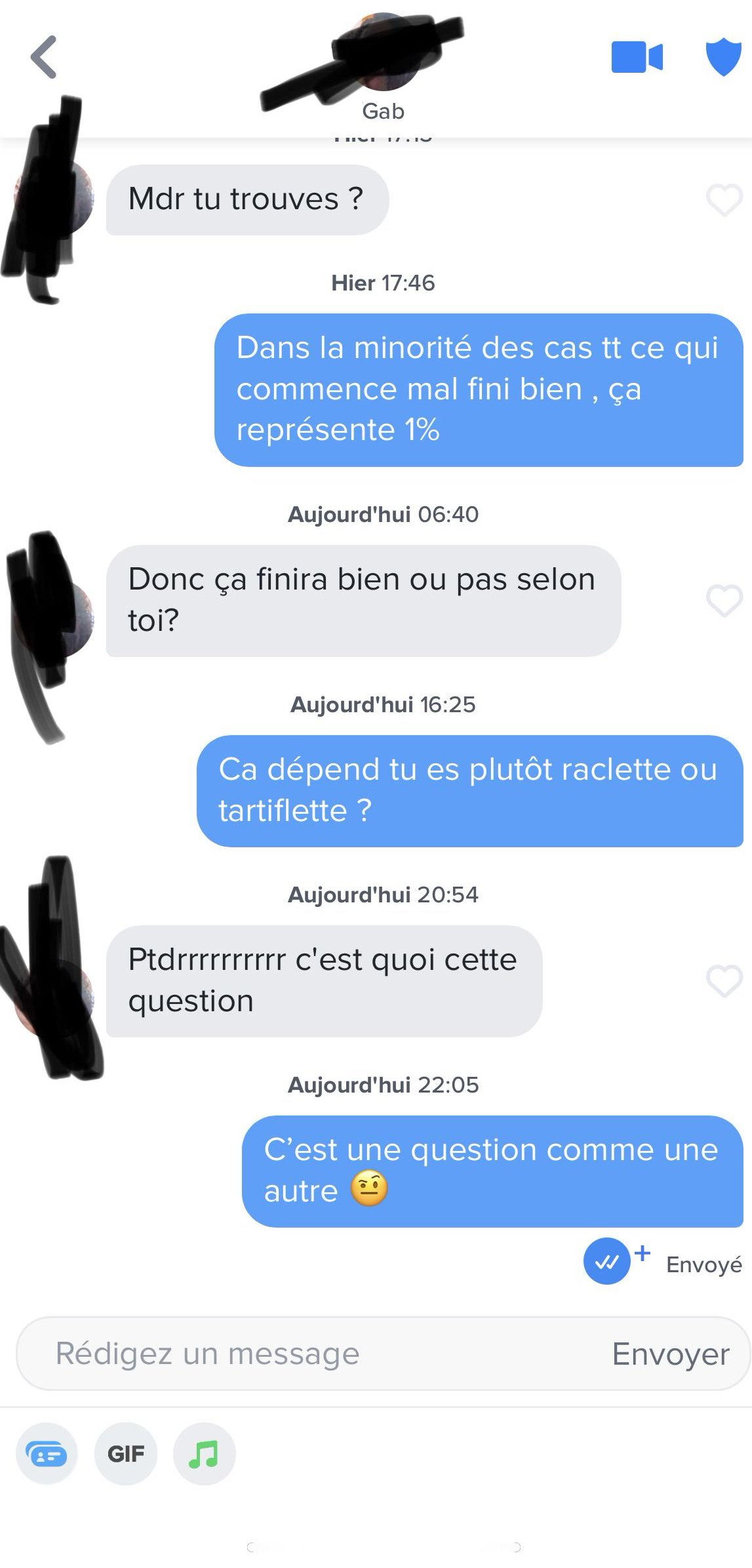Viewport: 752px width, 1568px height.
Task: Tap the blue read receipts checkmark button
Action: pyautogui.click(x=607, y=1261)
